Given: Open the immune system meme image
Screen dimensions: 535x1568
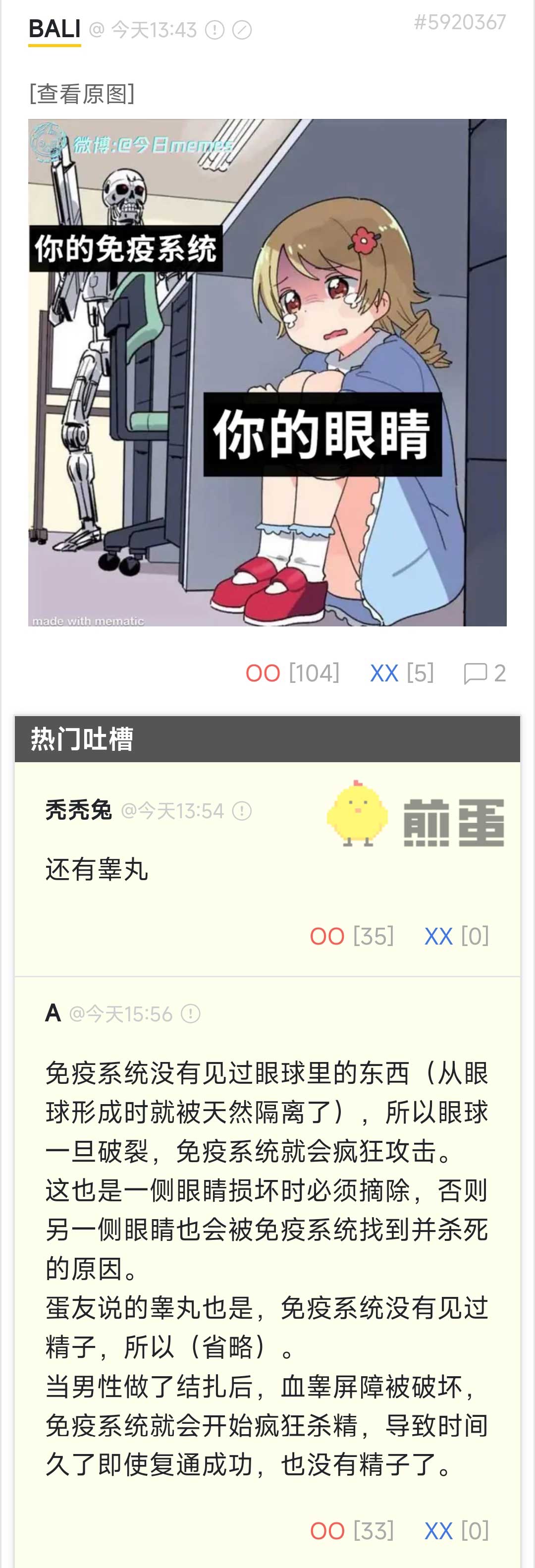Looking at the screenshot, I should coord(267,372).
